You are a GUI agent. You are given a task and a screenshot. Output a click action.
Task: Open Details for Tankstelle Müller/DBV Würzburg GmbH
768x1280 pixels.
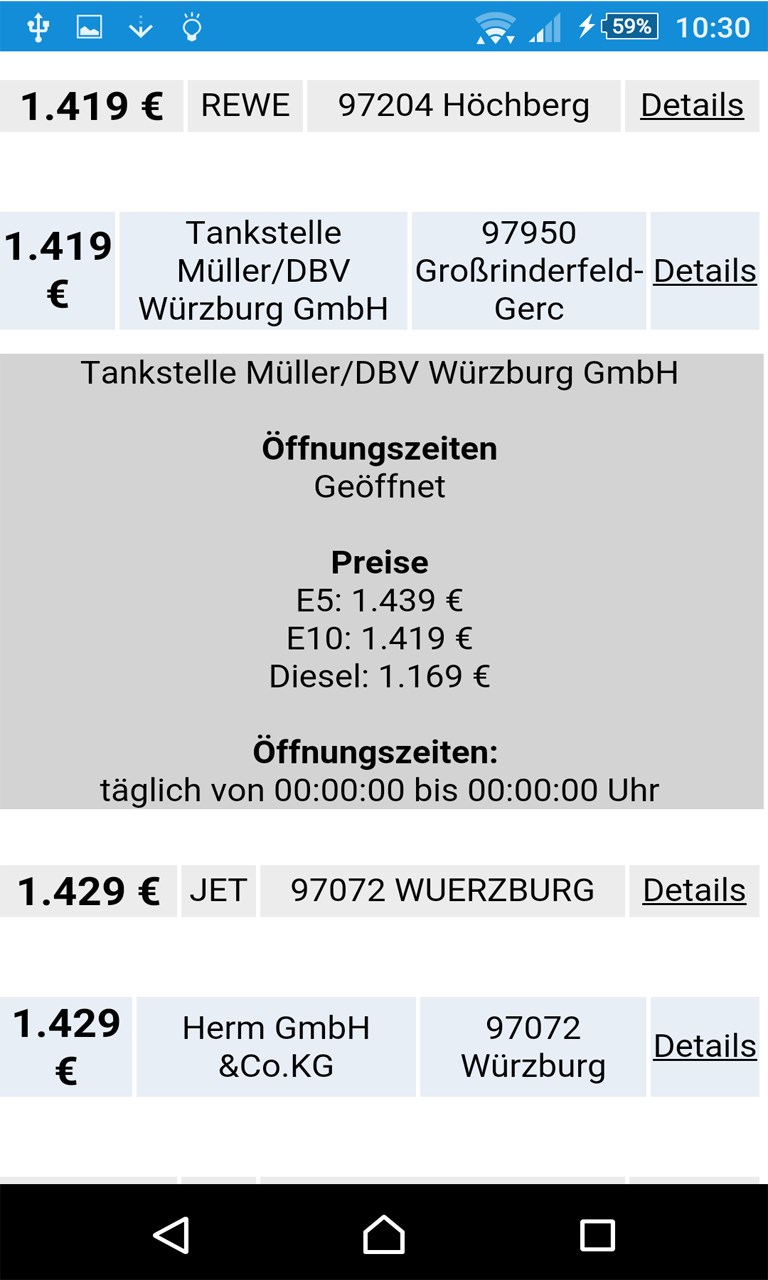tap(705, 270)
